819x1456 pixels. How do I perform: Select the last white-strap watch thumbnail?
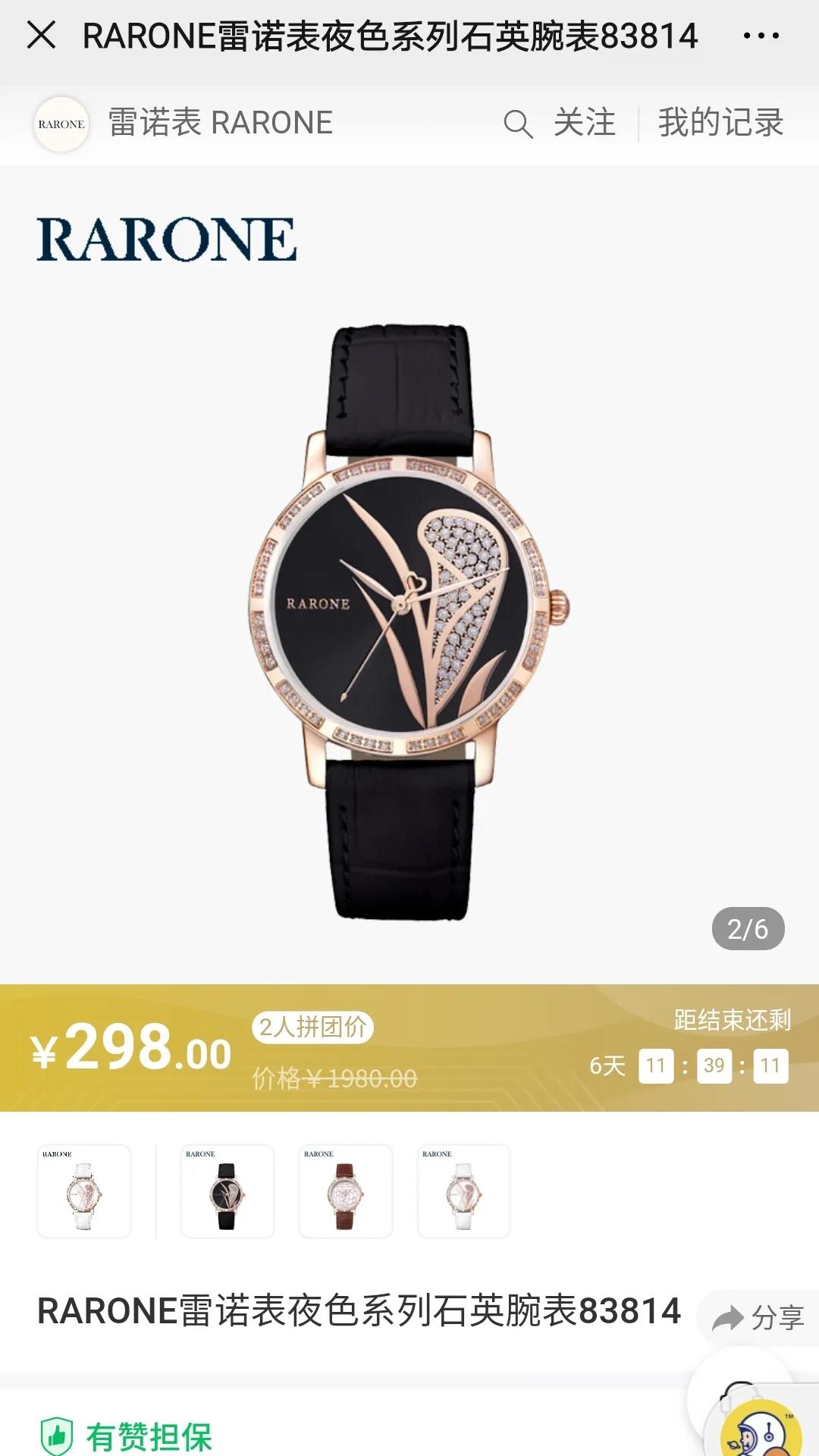point(464,1191)
